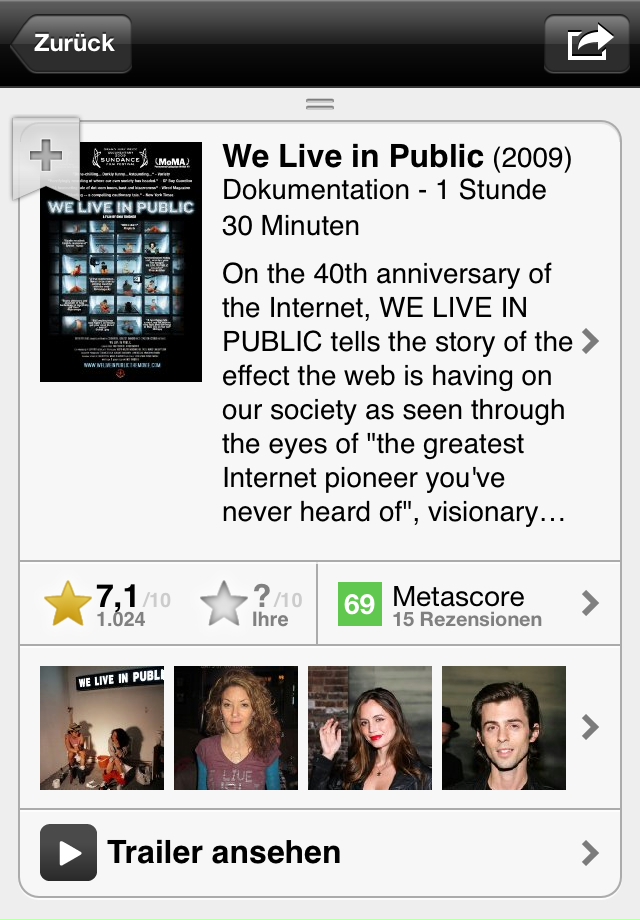Open photo of man in dark jacket
This screenshot has height=920, width=640.
click(504, 727)
